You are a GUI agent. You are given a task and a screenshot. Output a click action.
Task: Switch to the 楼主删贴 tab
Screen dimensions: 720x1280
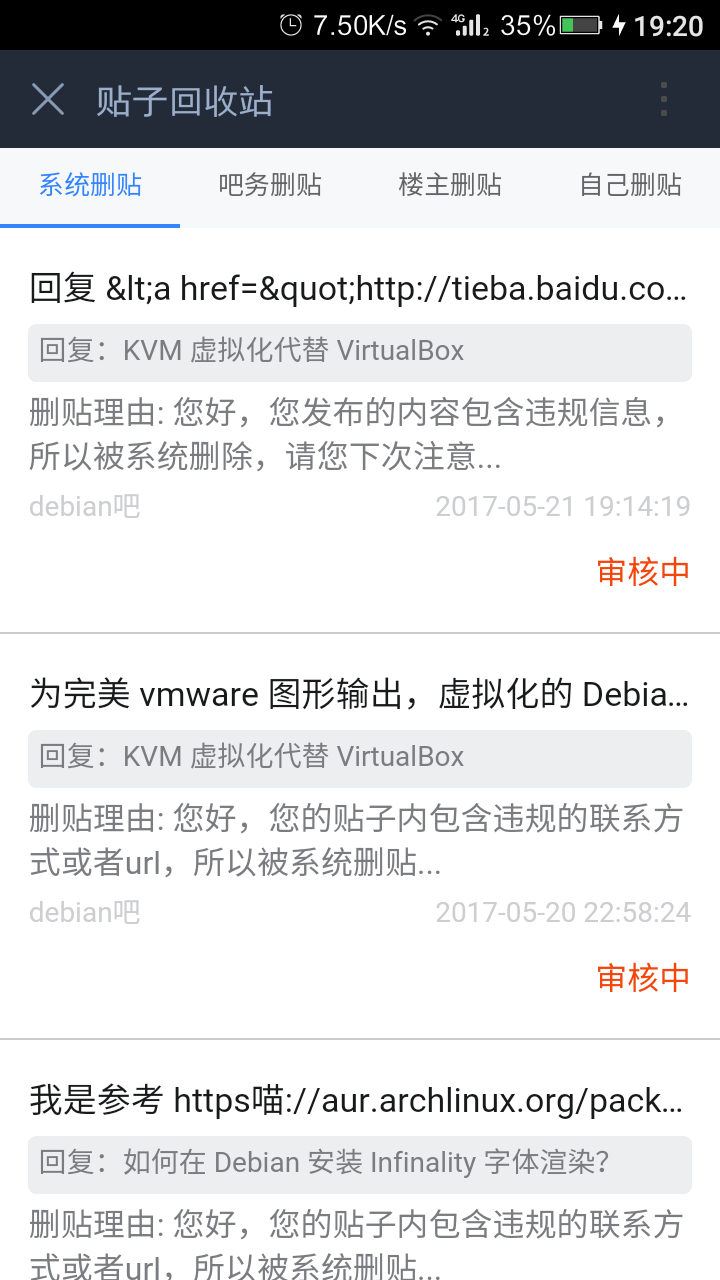click(x=450, y=185)
